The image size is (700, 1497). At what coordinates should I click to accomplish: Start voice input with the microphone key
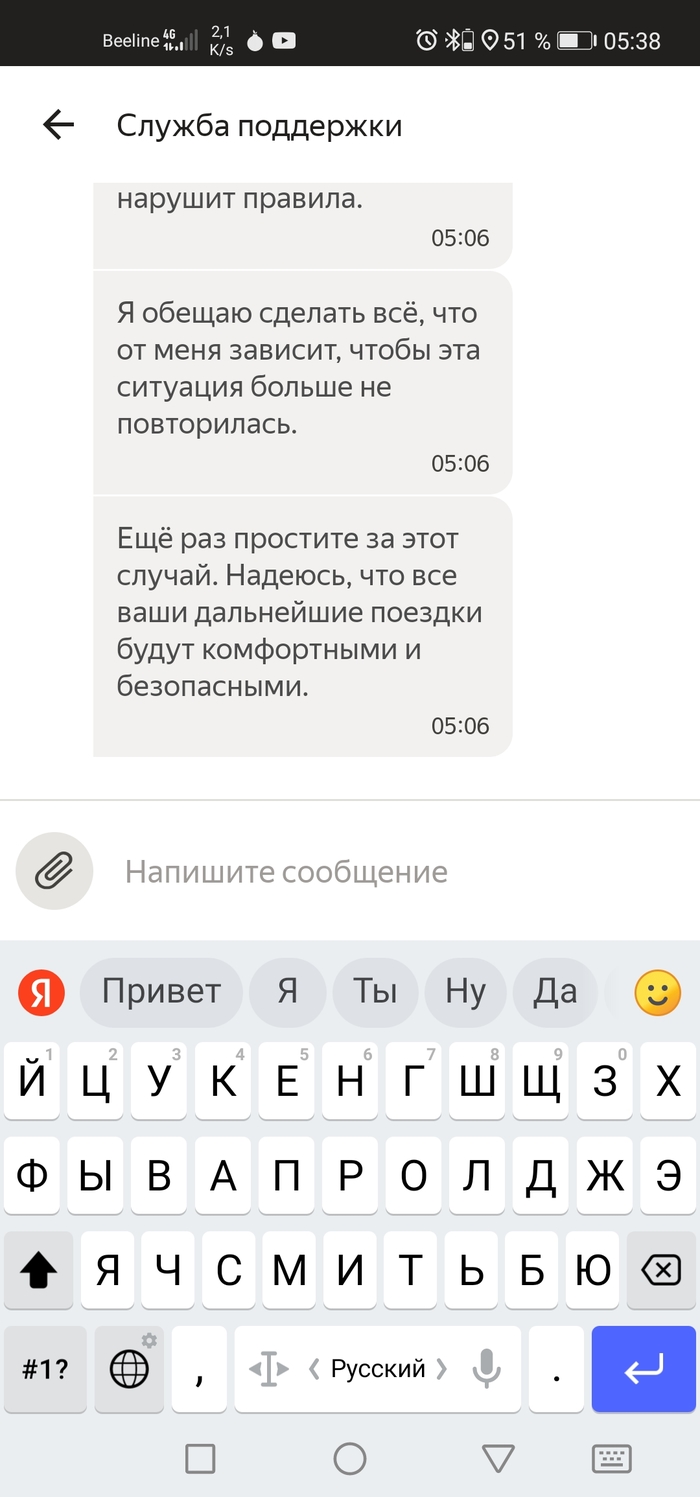pyautogui.click(x=487, y=1369)
